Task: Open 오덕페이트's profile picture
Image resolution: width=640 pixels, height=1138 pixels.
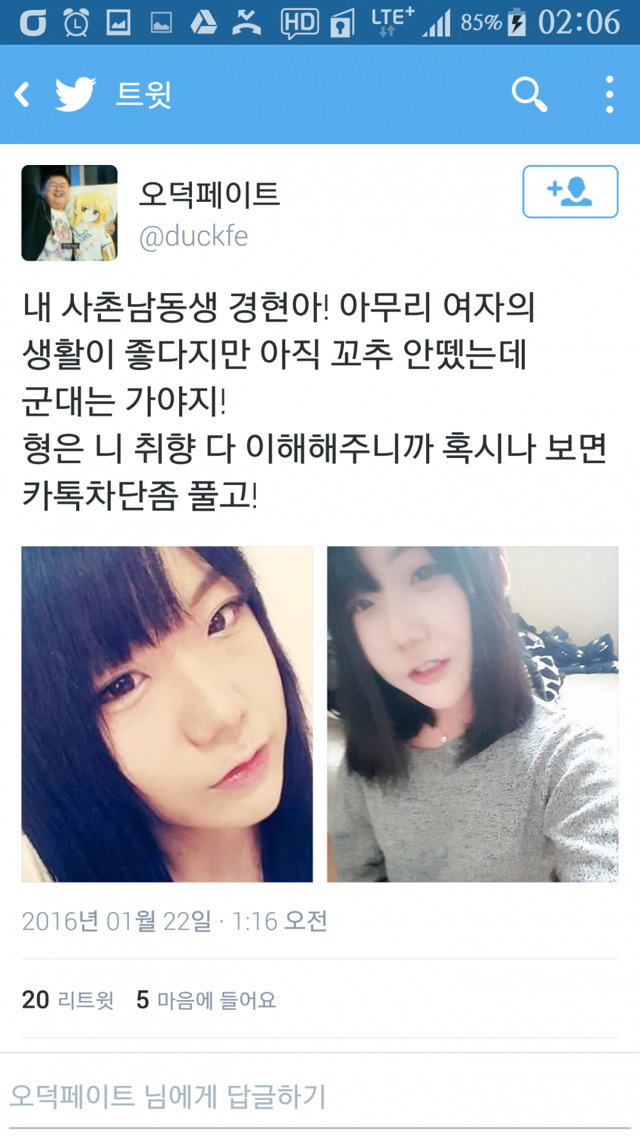Action: pos(70,213)
